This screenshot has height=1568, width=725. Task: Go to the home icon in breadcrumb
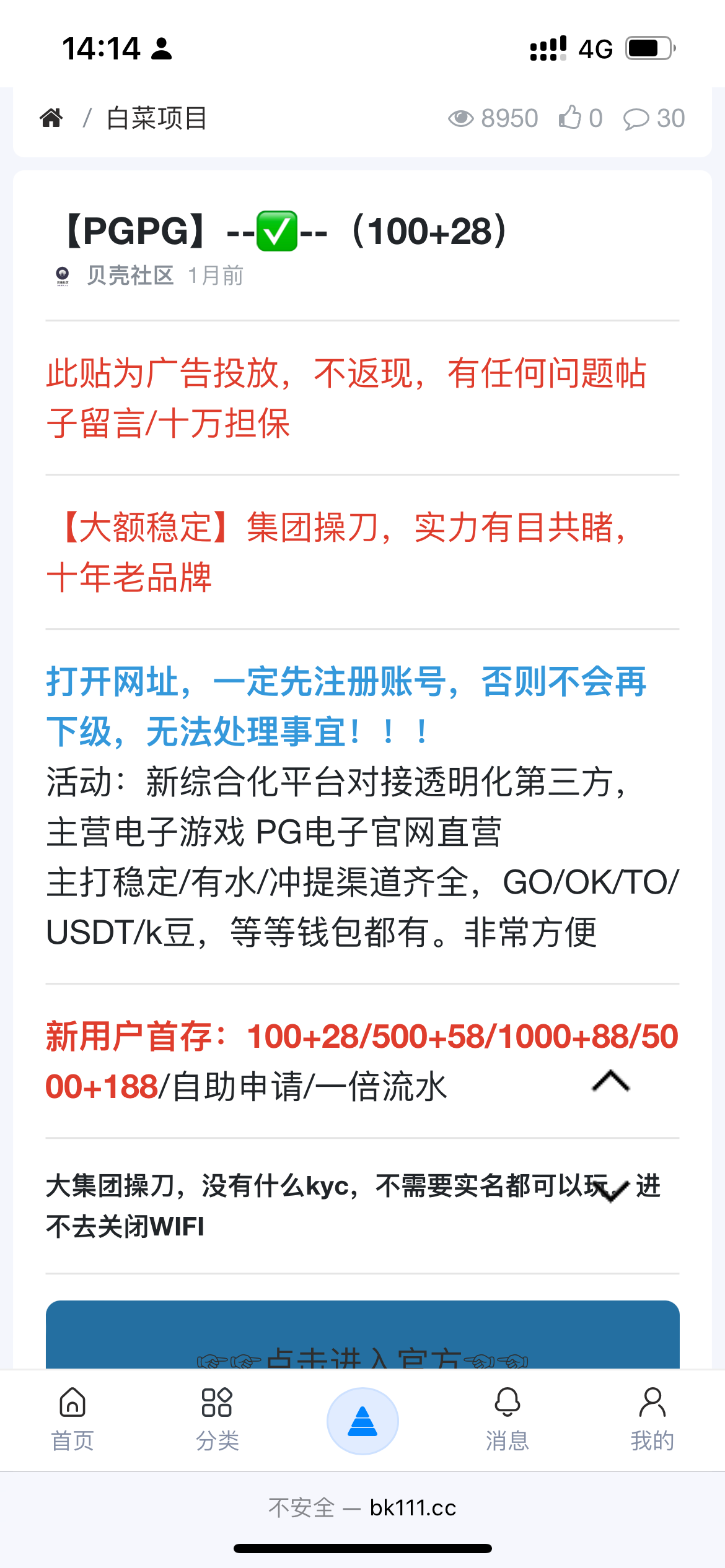[51, 118]
